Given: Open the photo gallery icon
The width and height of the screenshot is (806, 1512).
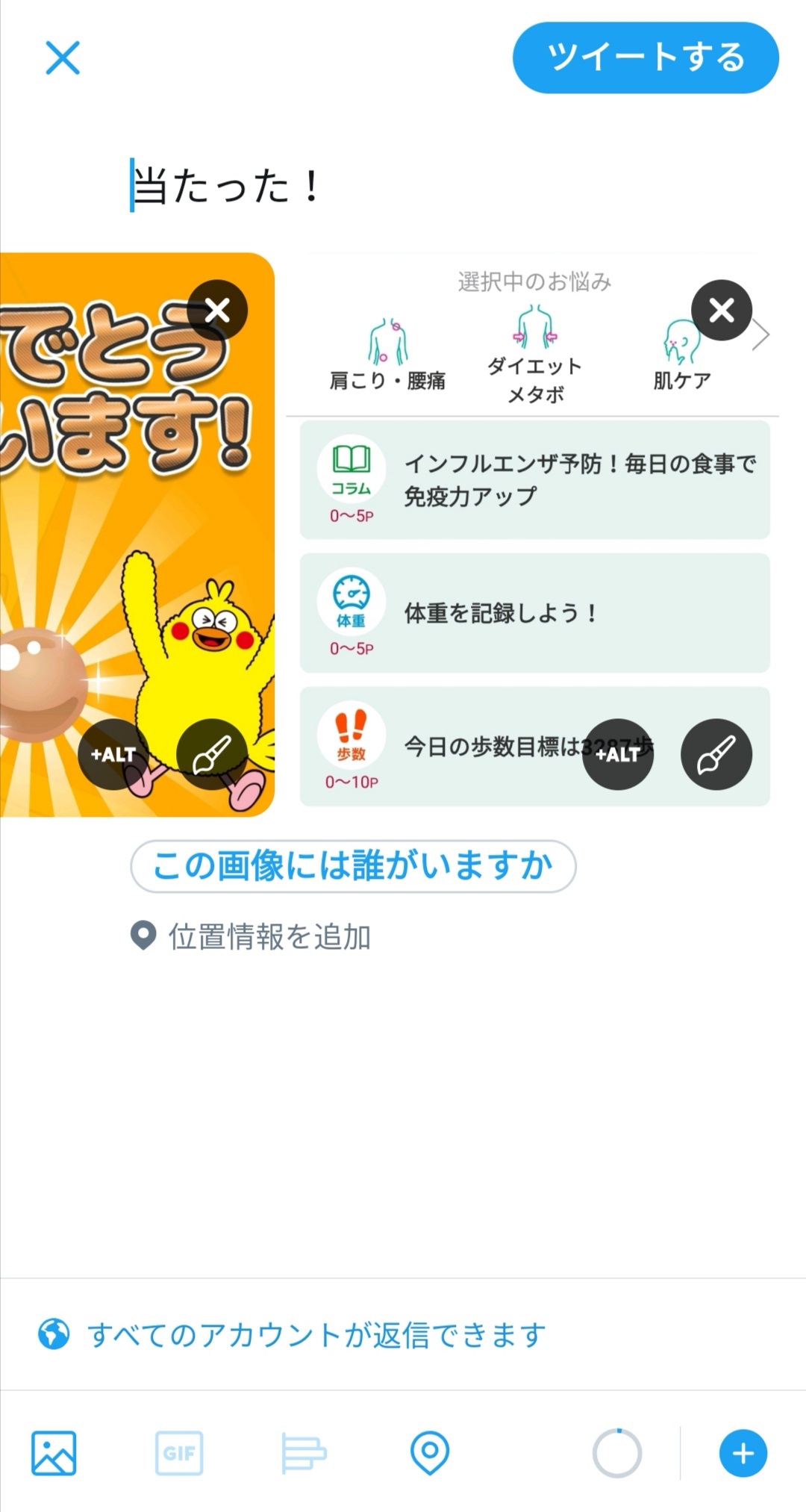Looking at the screenshot, I should coord(54,1453).
